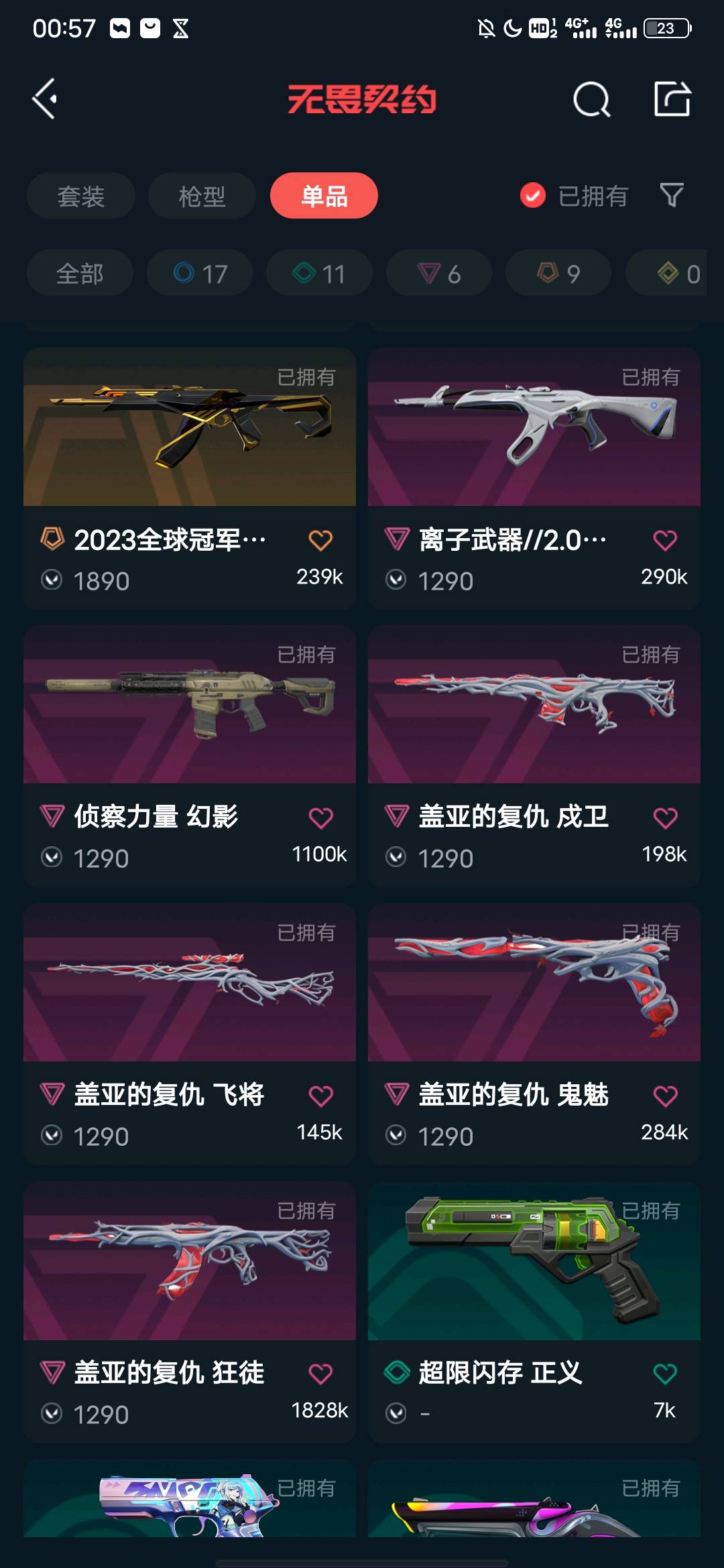The height and width of the screenshot is (1568, 724).
Task: Share this page with the share icon
Action: point(672,99)
